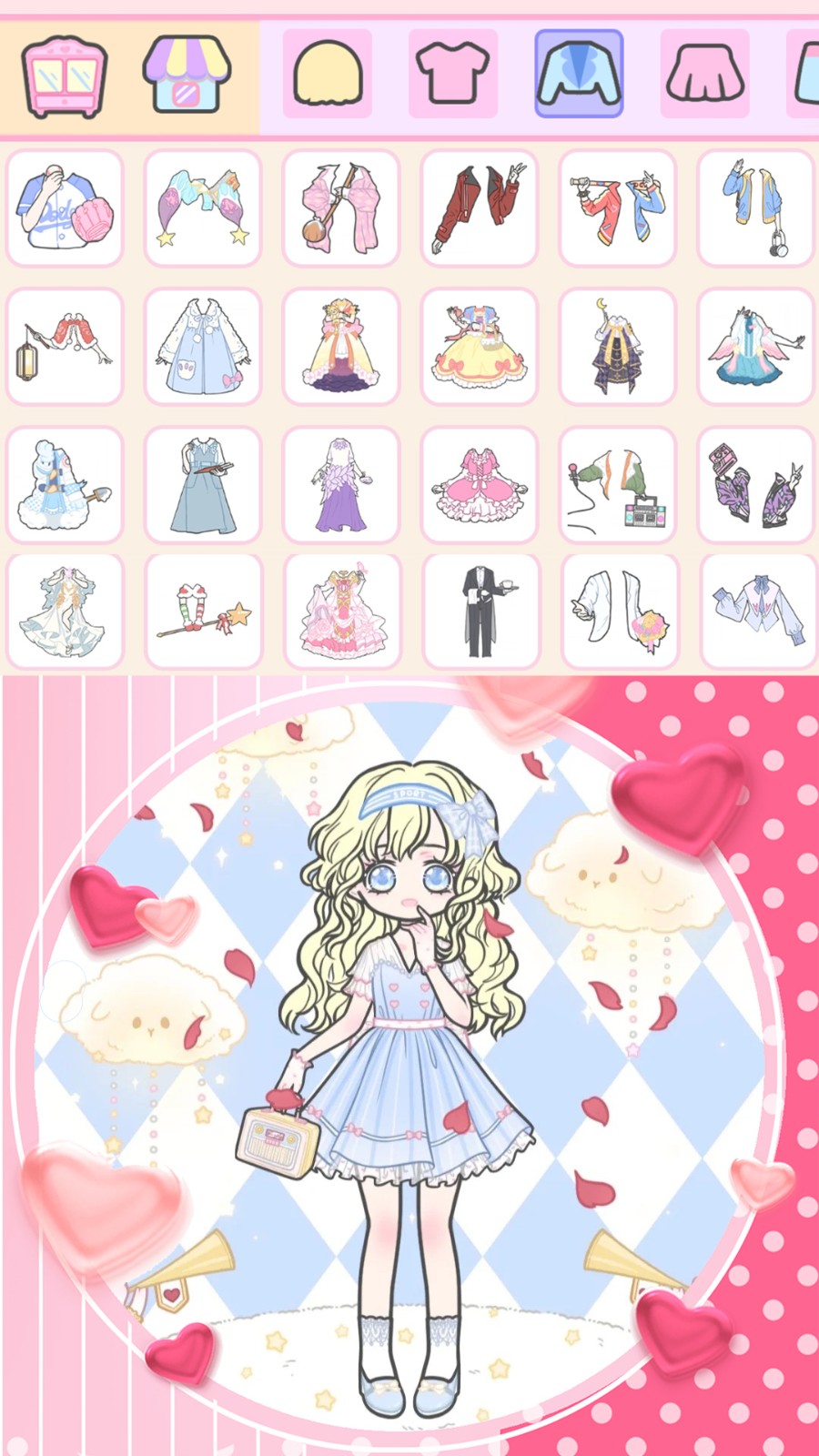This screenshot has height=1456, width=819.
Task: Switch to the hair category tab
Action: [x=328, y=74]
